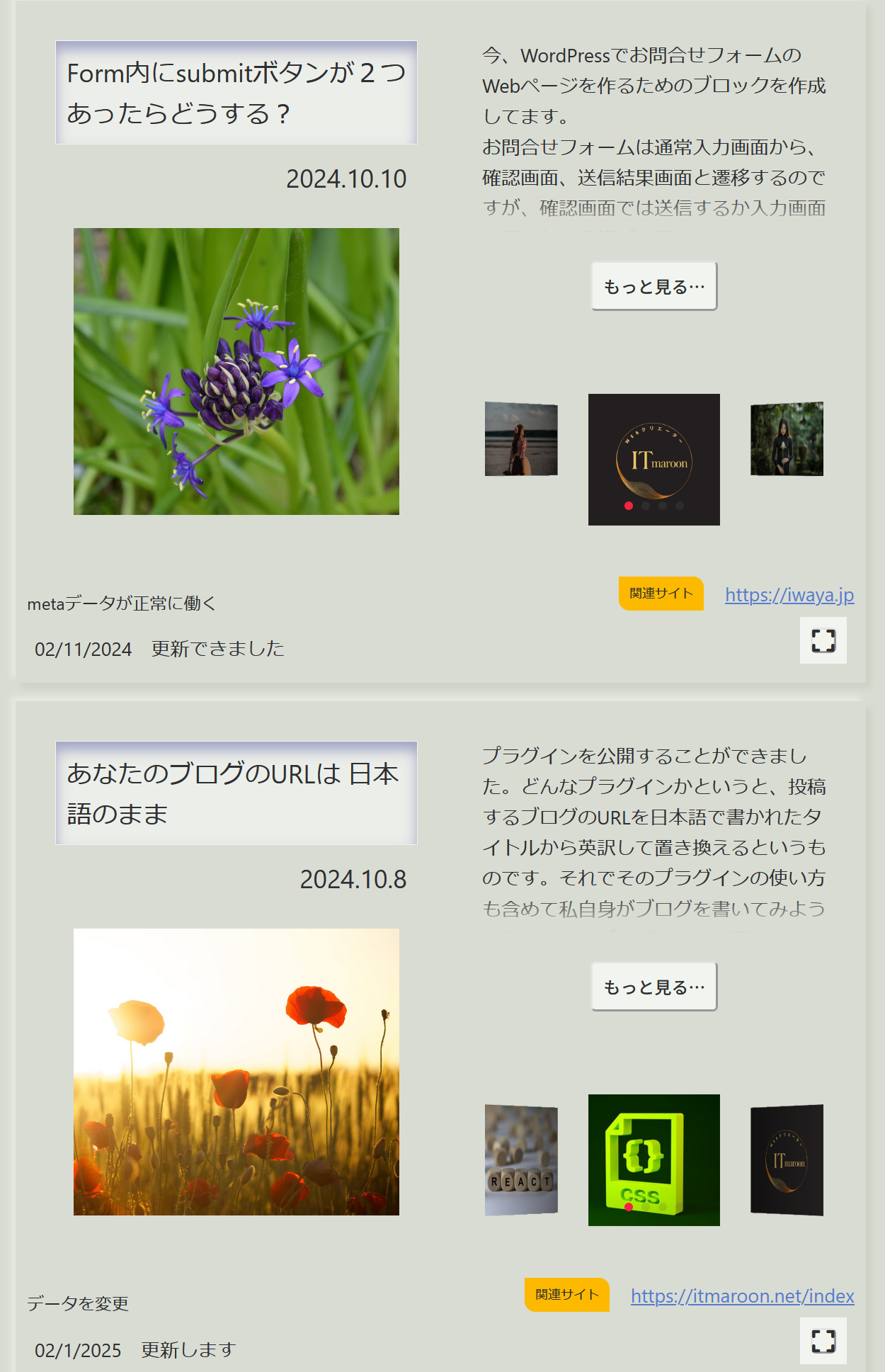885x1372 pixels.
Task: Open the 'Form内にsubmitボタンが２つ' post title
Action: pyautogui.click(x=236, y=93)
